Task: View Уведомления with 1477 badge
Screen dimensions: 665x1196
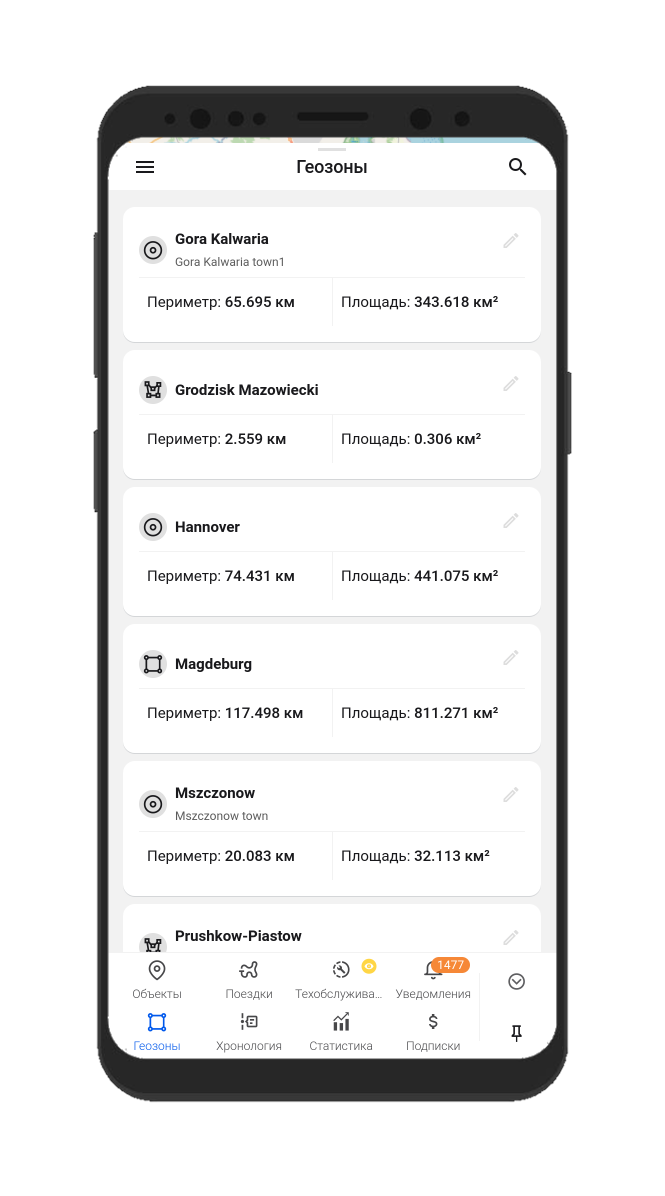Action: 433,979
